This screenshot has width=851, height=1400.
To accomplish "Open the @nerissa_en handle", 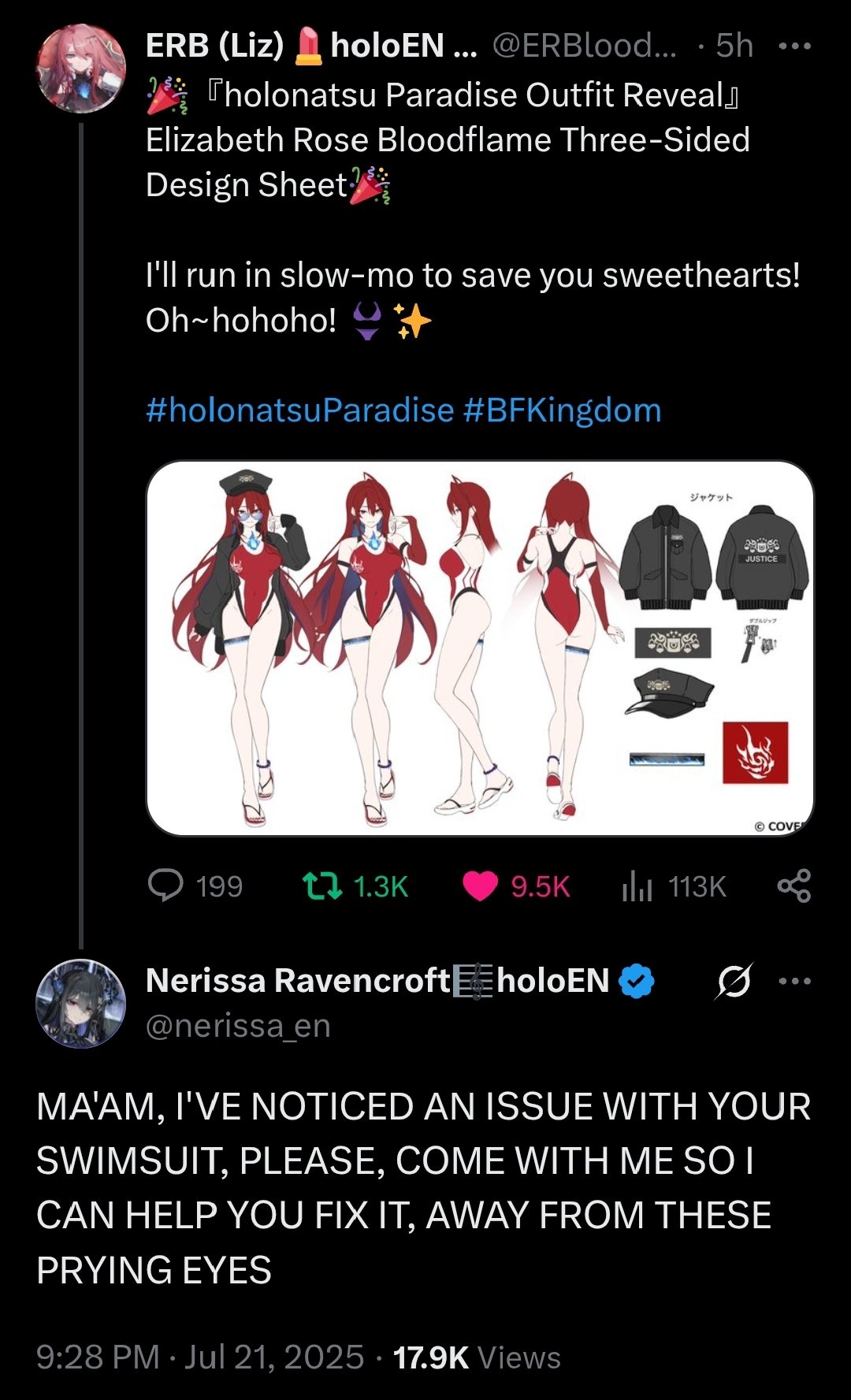I will [238, 1026].
